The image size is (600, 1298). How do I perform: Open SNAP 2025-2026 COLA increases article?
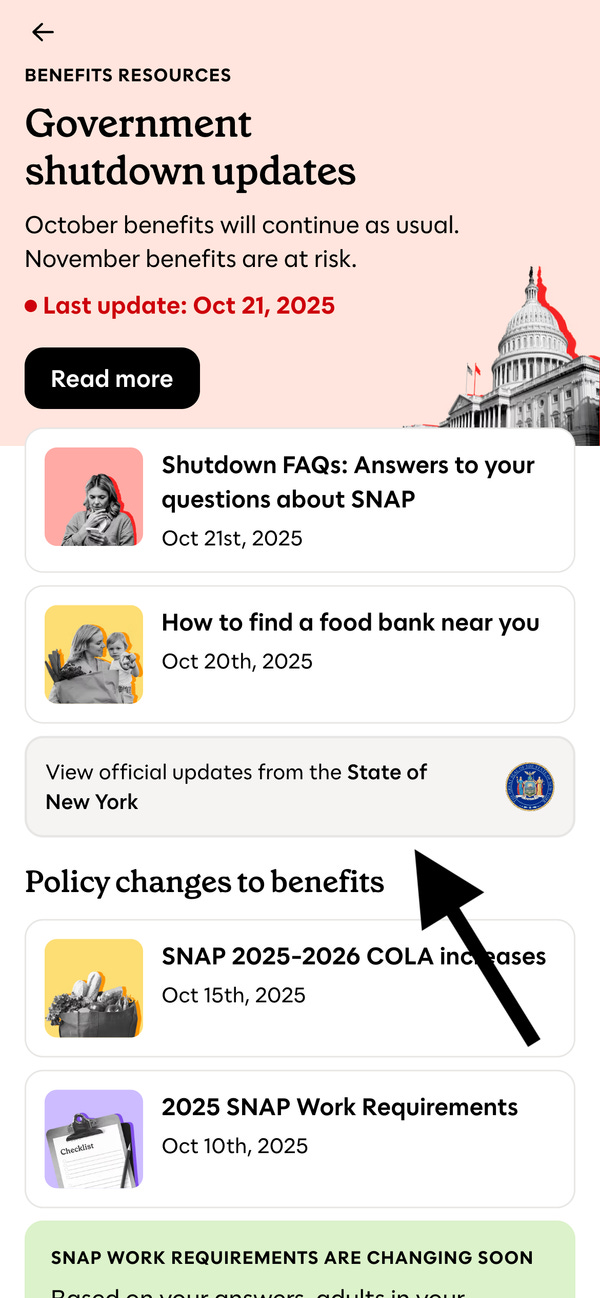[x=300, y=988]
